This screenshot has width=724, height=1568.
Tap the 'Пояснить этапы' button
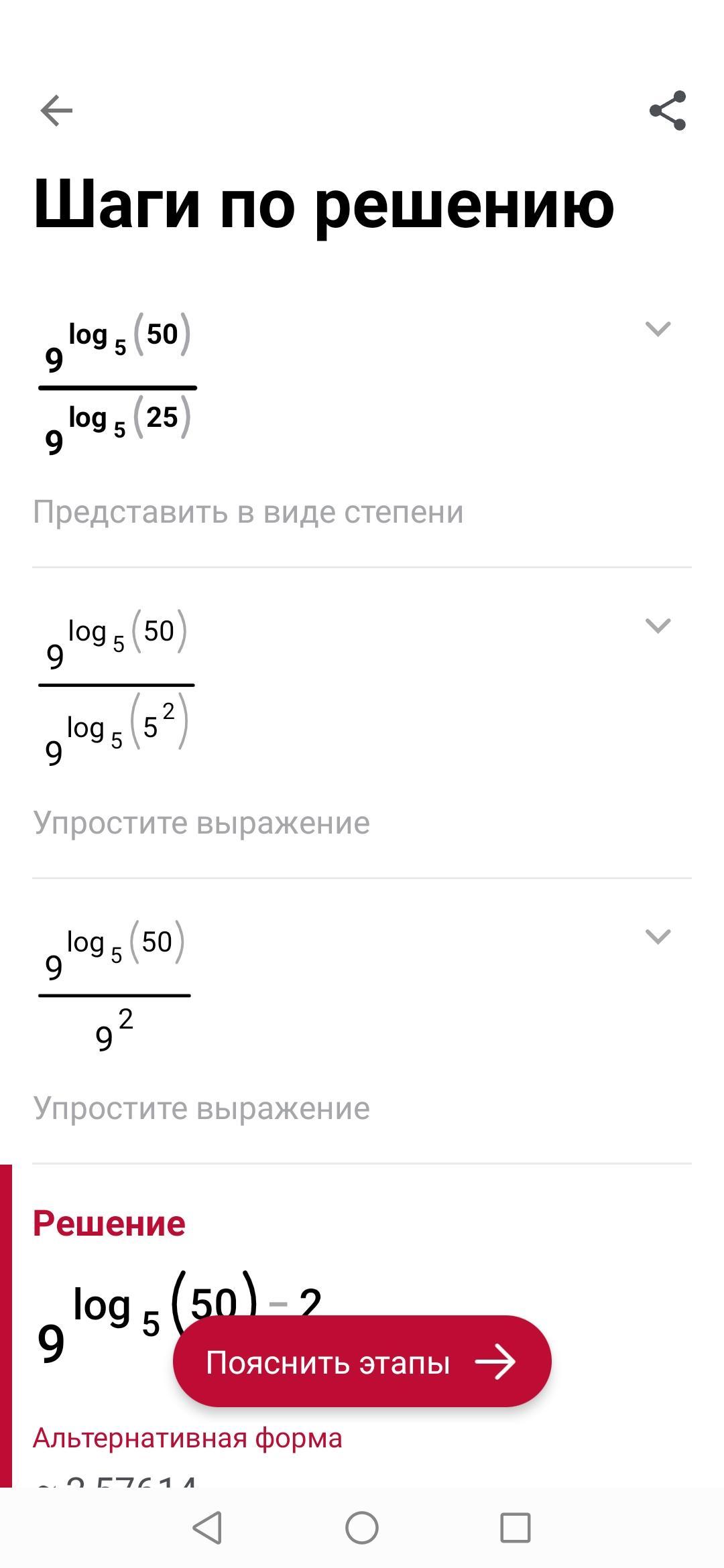pos(362,1362)
